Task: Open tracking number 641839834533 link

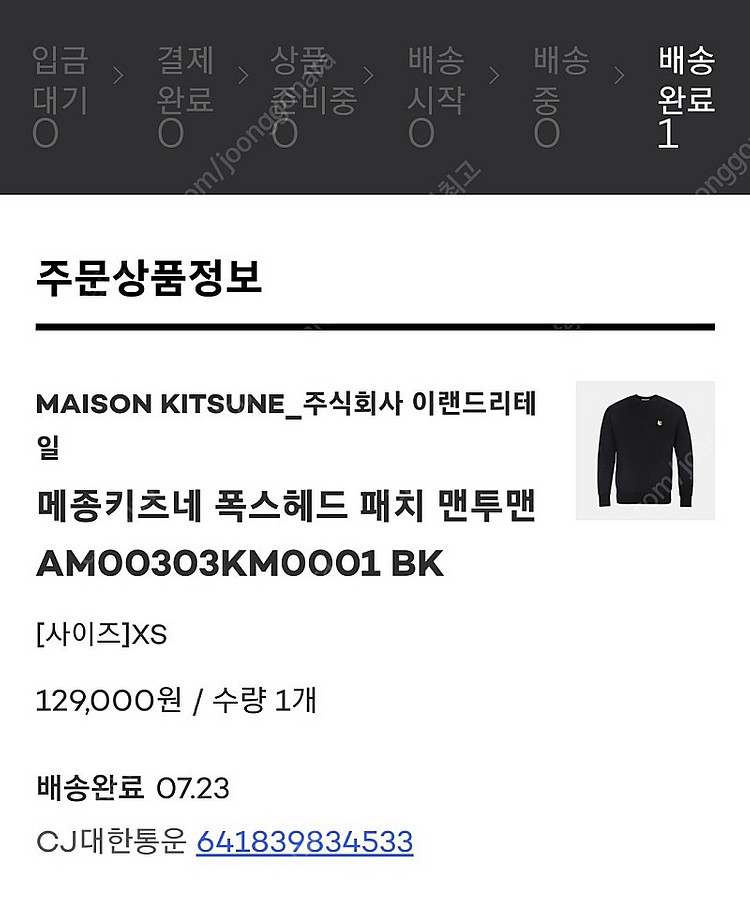Action: point(304,841)
